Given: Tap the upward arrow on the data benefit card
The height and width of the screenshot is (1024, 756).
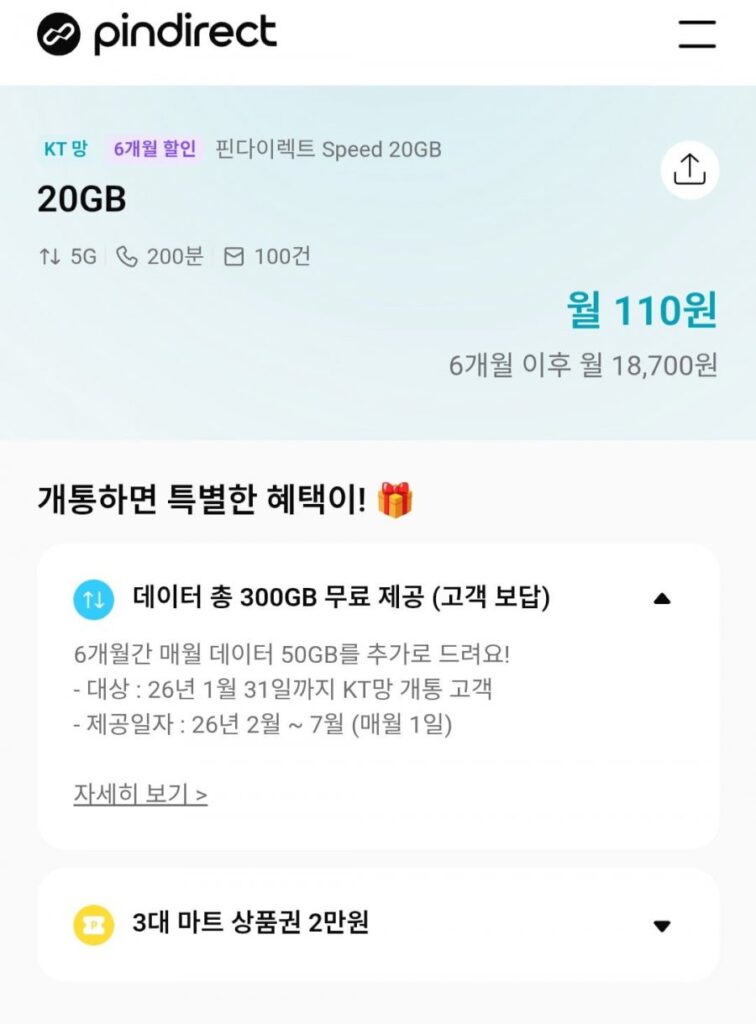Looking at the screenshot, I should (659, 599).
